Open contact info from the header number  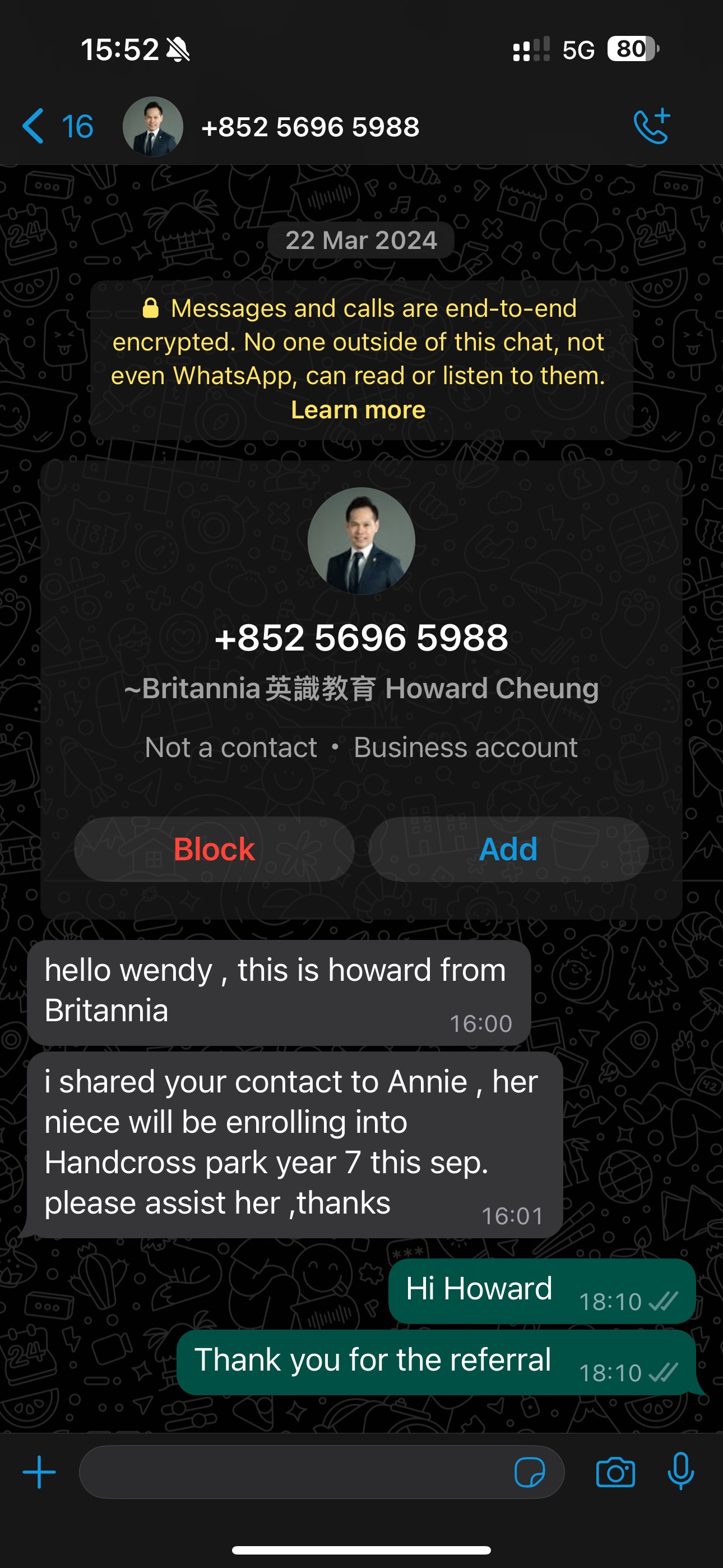[x=310, y=127]
